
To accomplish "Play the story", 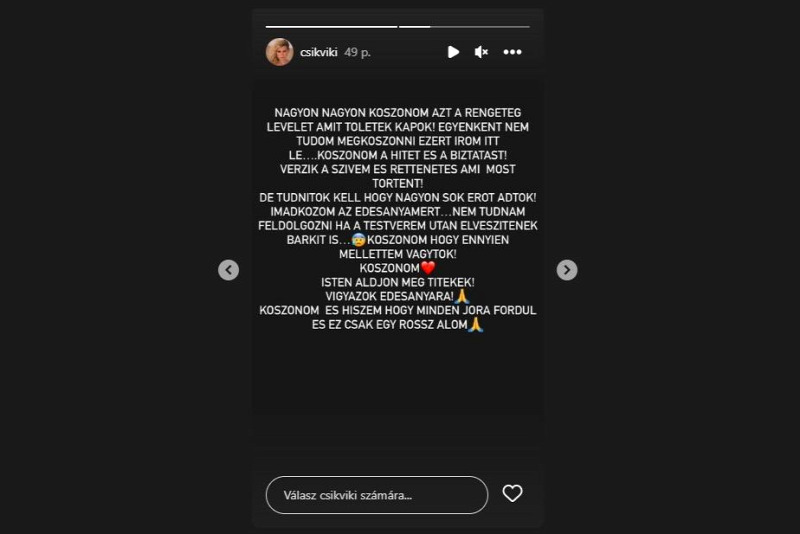I will point(453,52).
